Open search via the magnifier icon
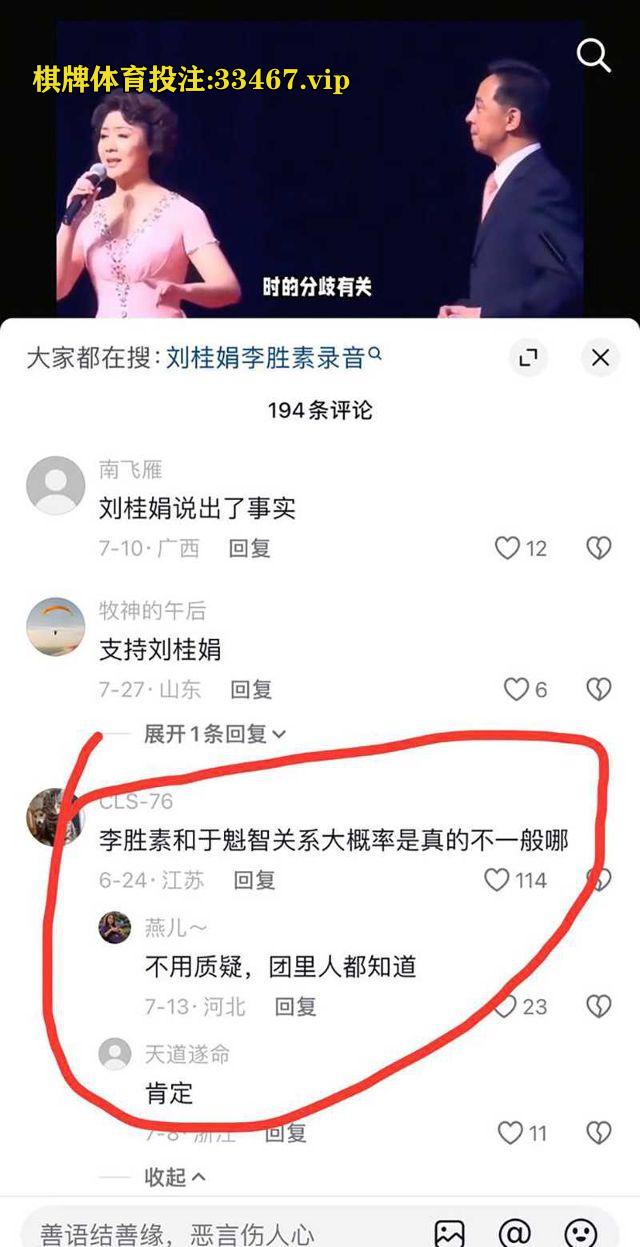The width and height of the screenshot is (640, 1247). (593, 55)
